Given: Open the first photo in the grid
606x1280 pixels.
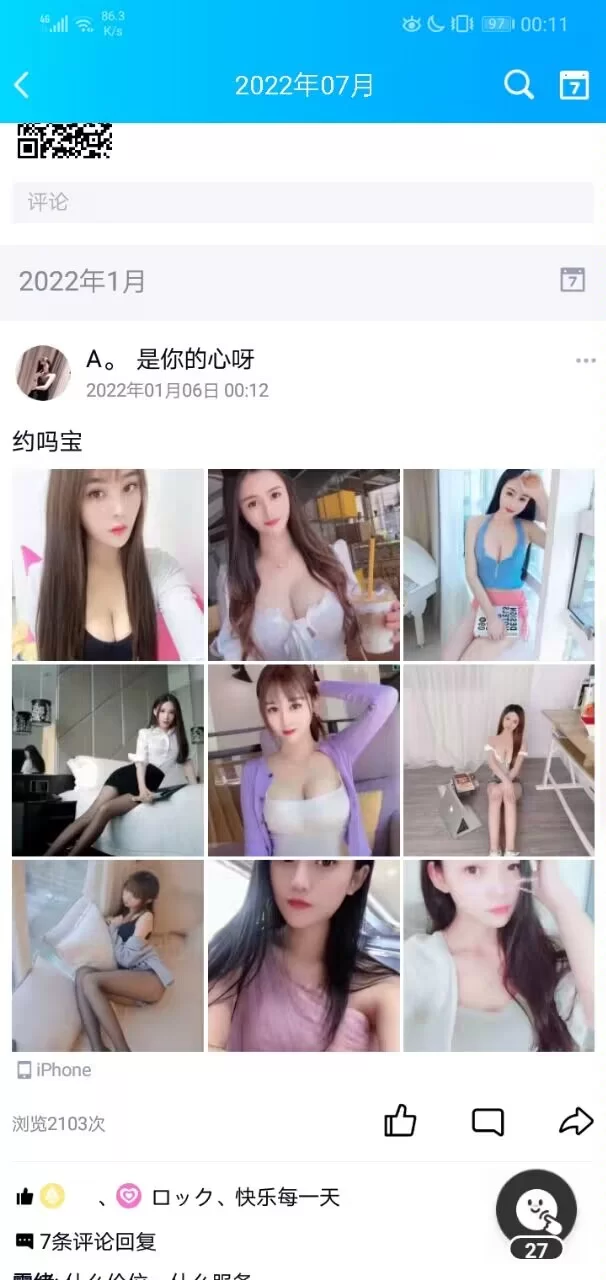Looking at the screenshot, I should point(107,565).
